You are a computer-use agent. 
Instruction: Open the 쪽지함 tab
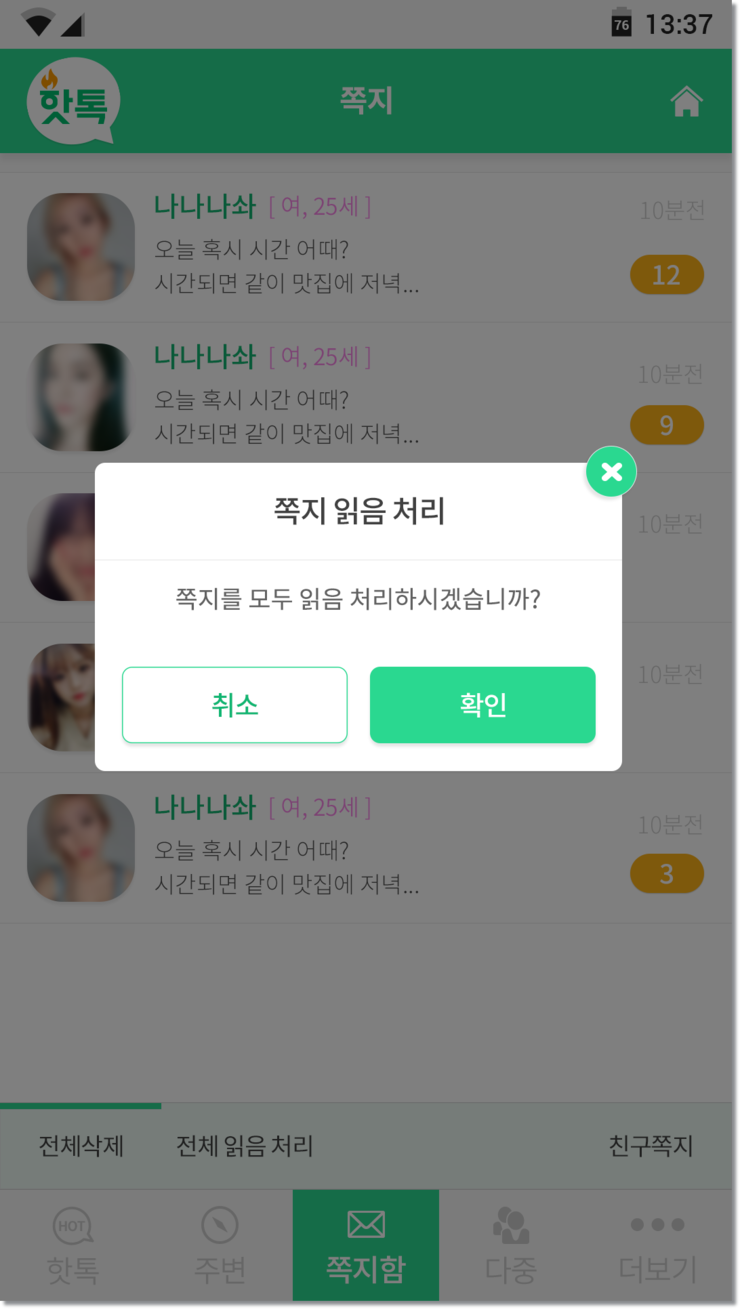pyautogui.click(x=365, y=1246)
